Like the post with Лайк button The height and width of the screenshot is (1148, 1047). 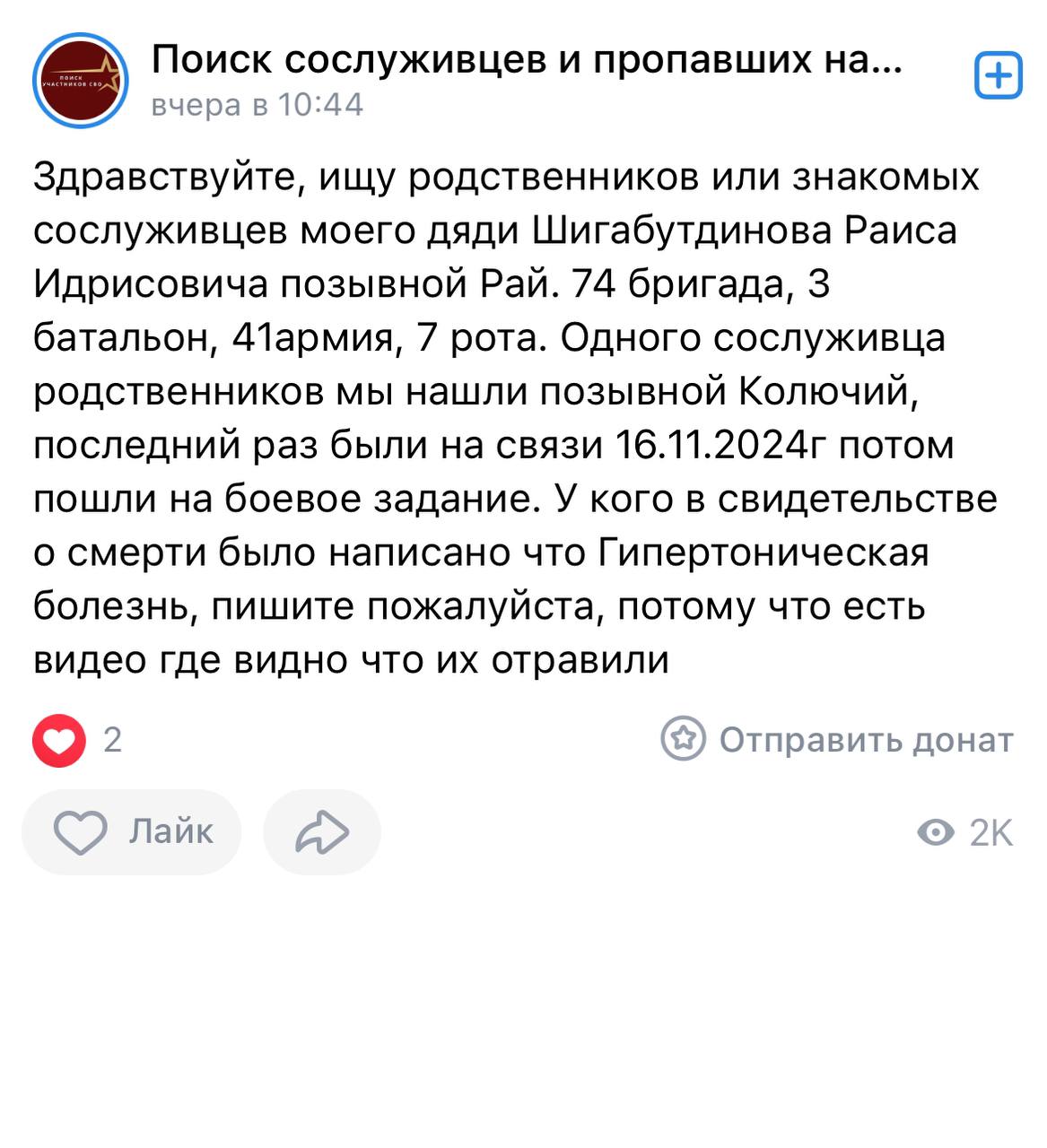[x=132, y=831]
